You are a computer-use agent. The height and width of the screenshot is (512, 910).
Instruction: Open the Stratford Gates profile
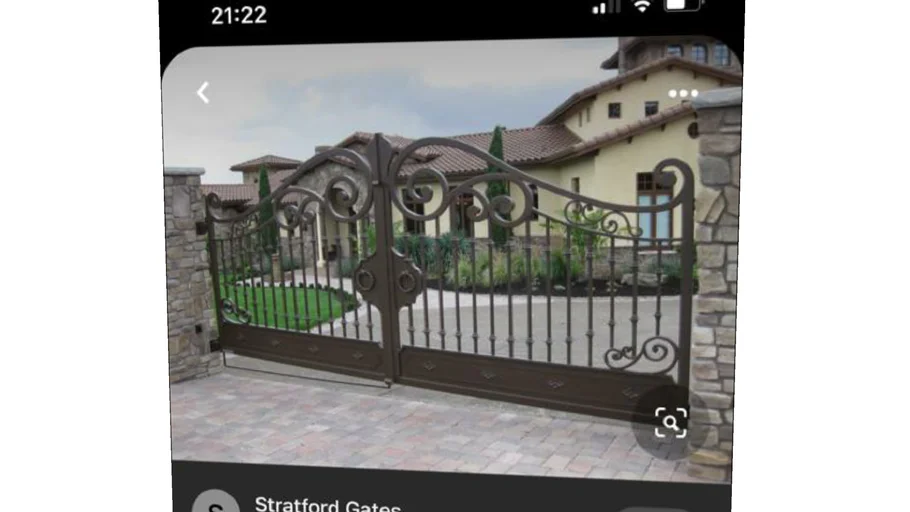[327, 504]
